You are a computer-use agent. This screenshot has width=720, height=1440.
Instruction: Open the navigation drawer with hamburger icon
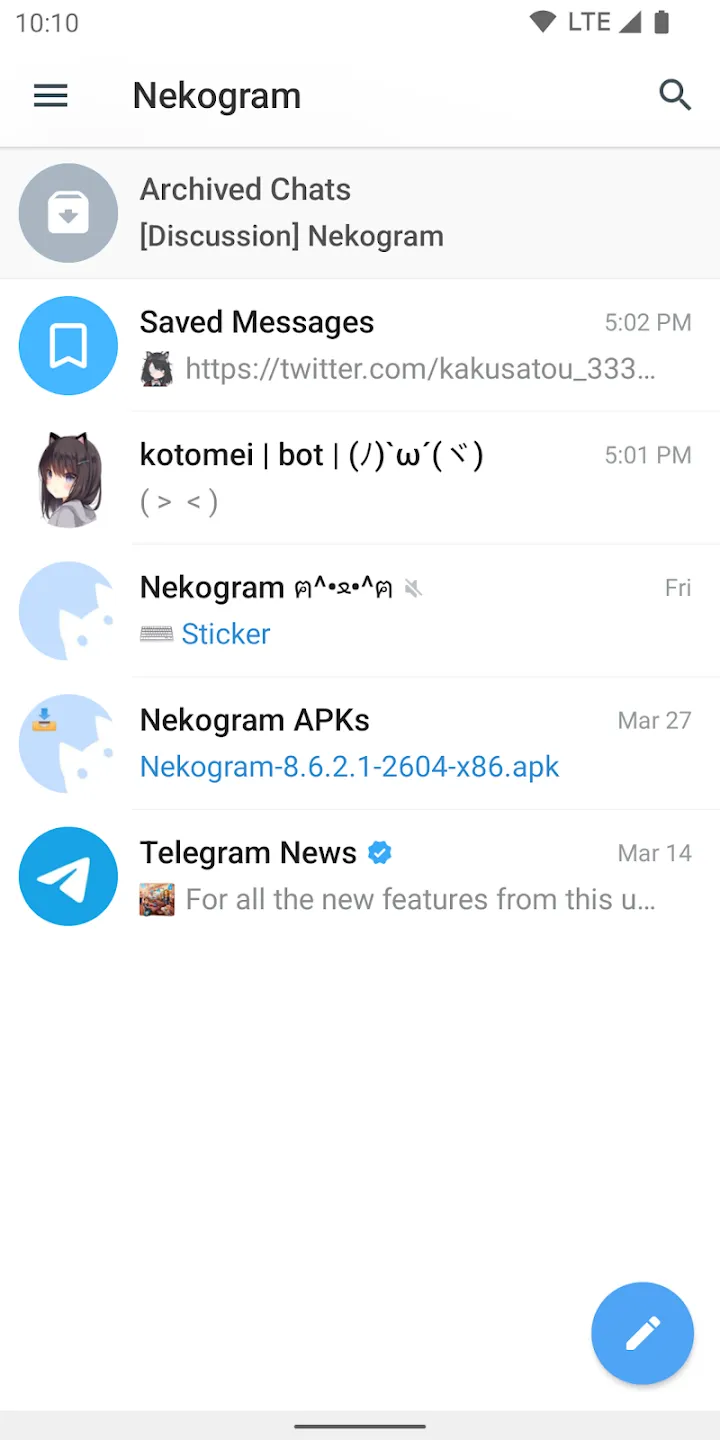point(50,95)
